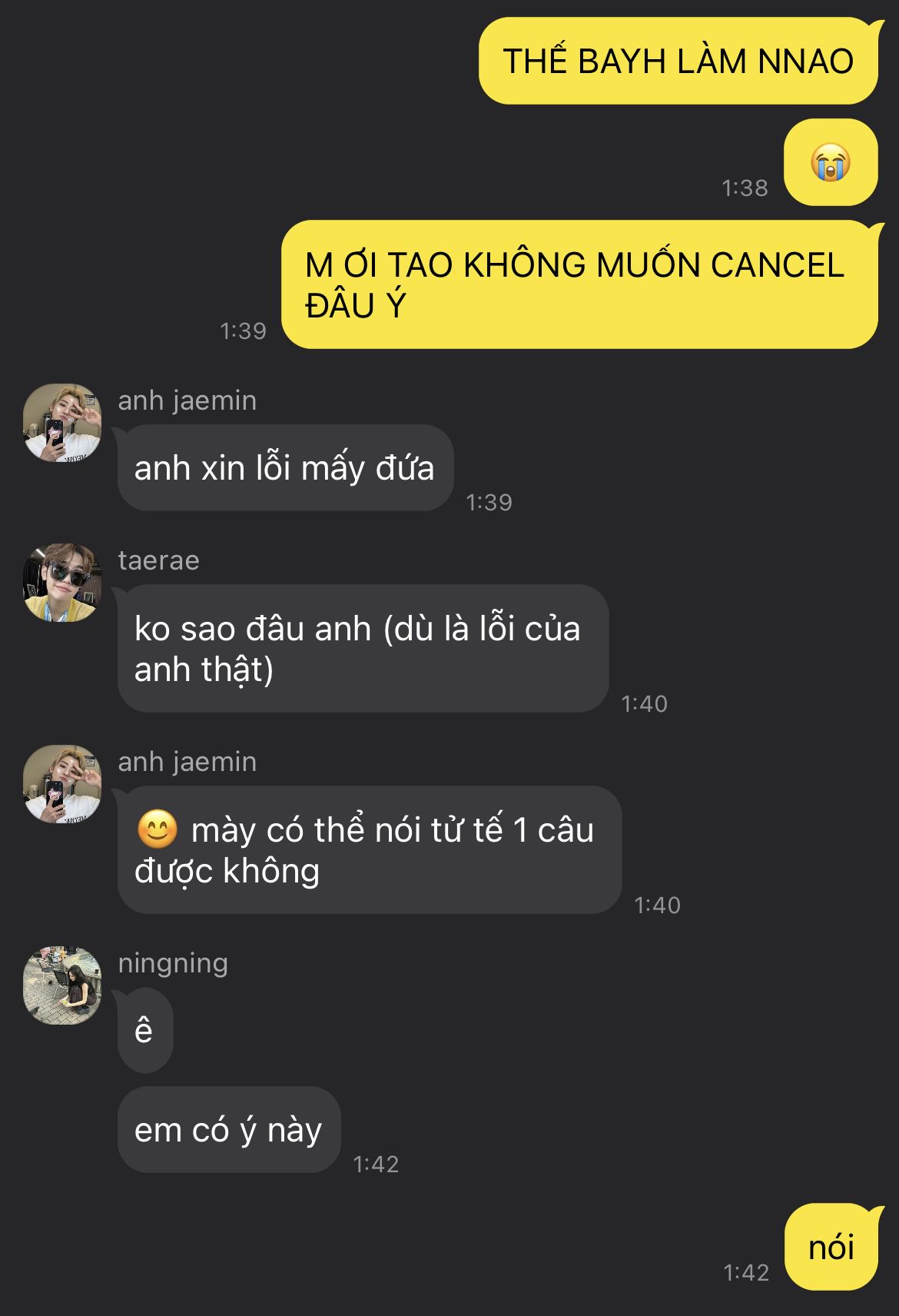Open ningning's profile picture
899x1316 pixels.
[62, 985]
